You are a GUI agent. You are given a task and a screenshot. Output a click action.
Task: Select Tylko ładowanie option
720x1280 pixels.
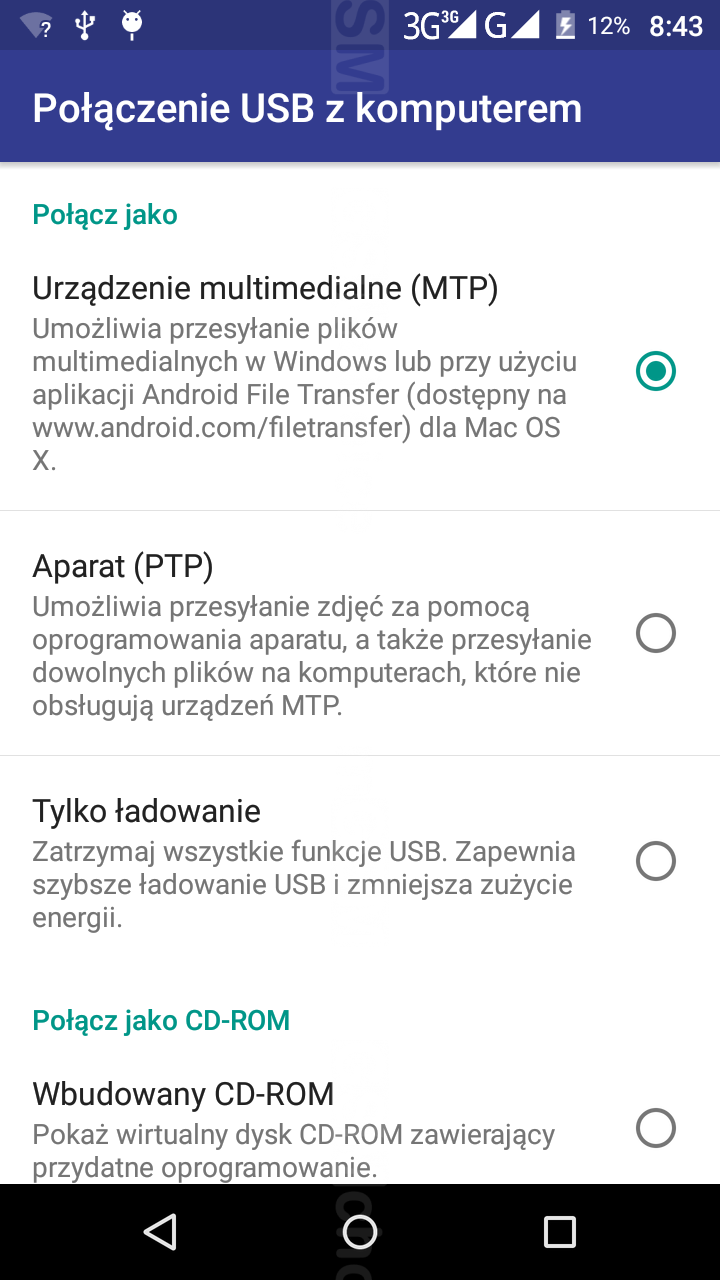point(655,861)
